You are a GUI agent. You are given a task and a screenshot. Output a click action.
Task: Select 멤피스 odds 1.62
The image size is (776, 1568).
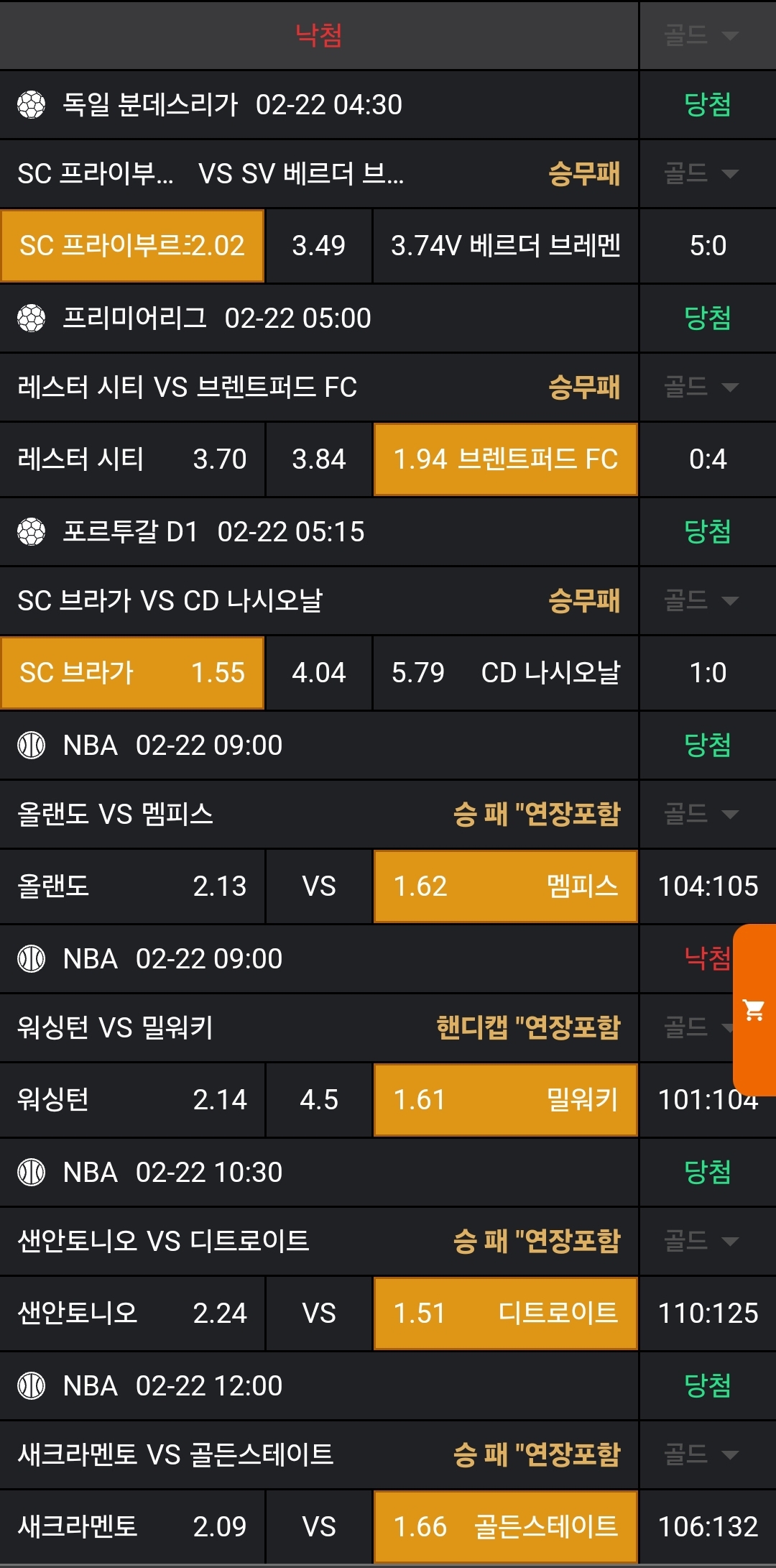point(505,886)
